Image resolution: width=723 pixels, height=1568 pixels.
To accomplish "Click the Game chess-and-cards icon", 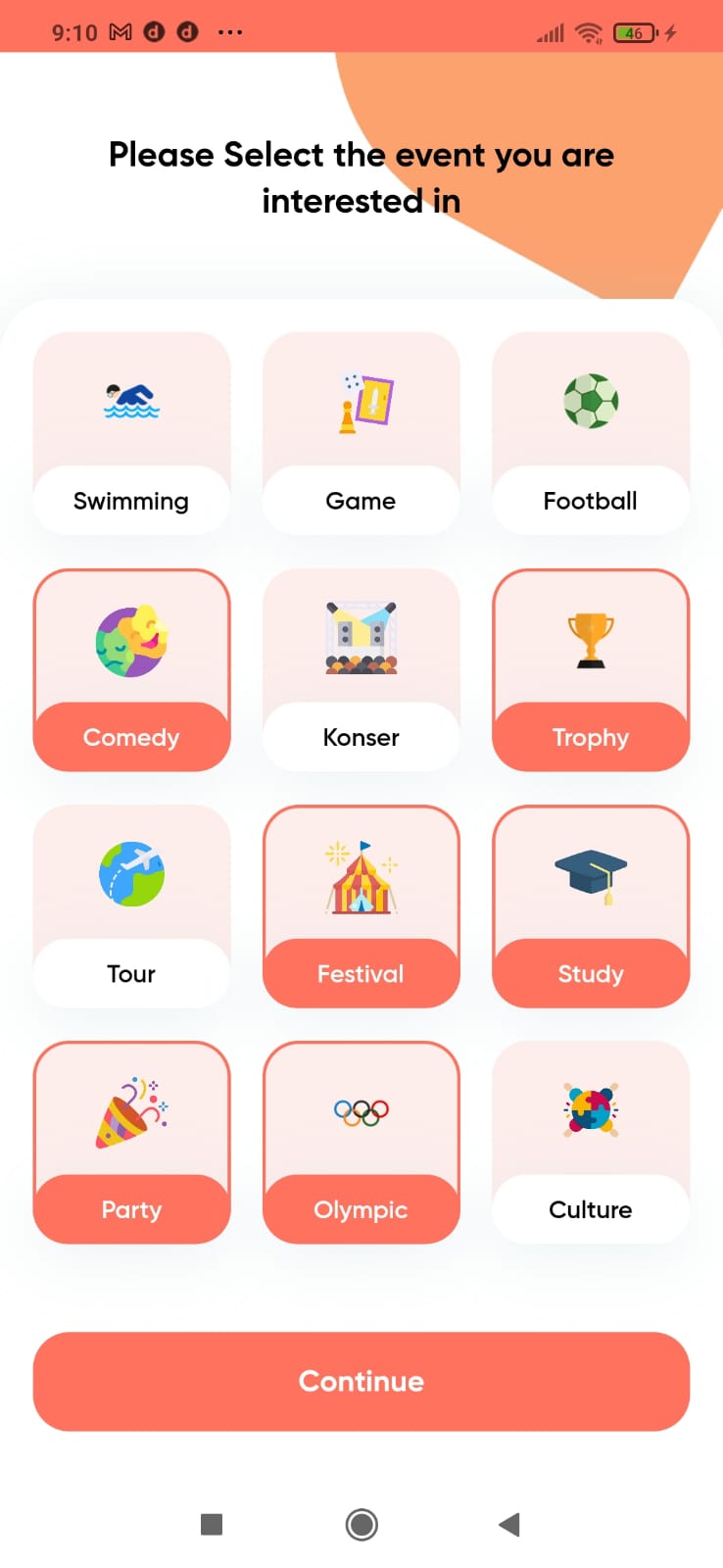I will (361, 400).
